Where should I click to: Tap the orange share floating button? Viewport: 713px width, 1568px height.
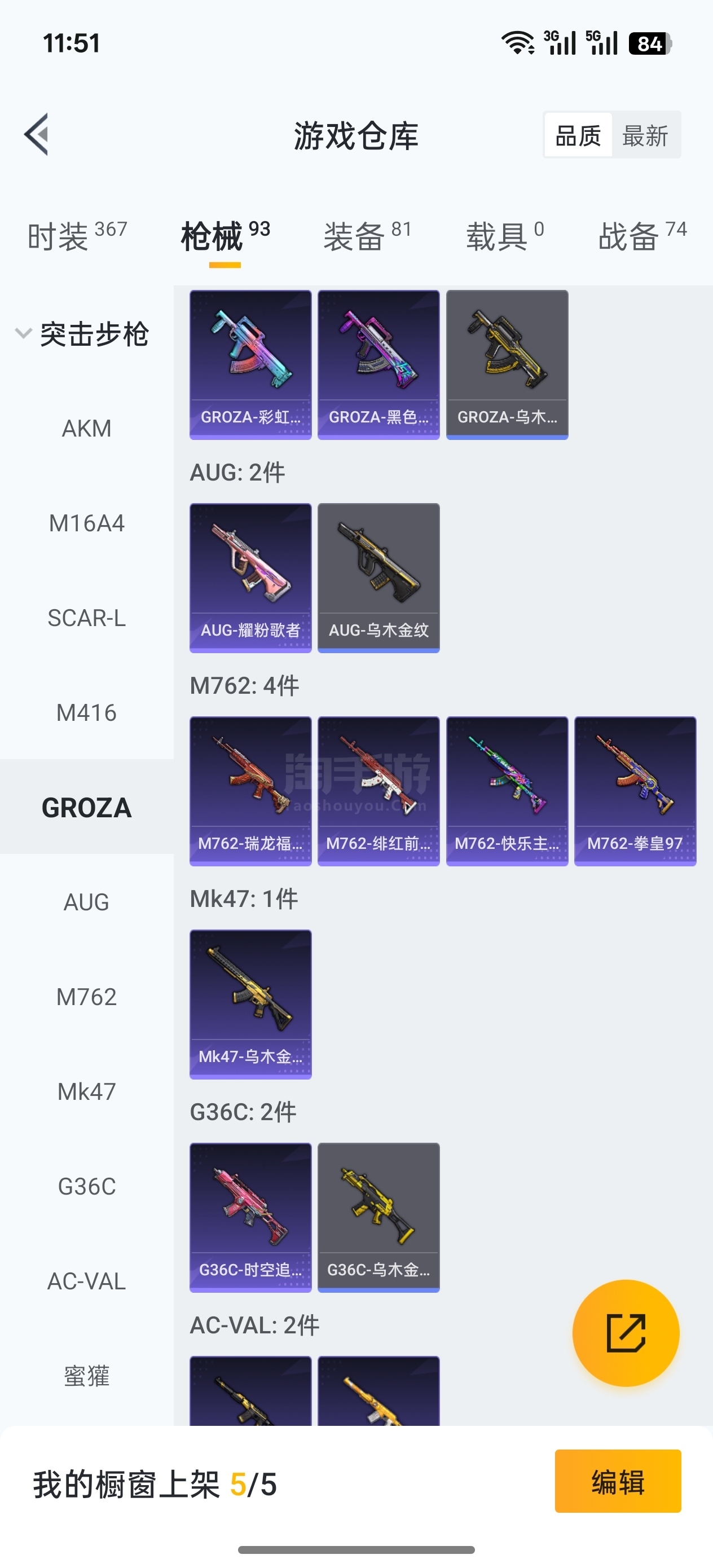coord(626,1333)
